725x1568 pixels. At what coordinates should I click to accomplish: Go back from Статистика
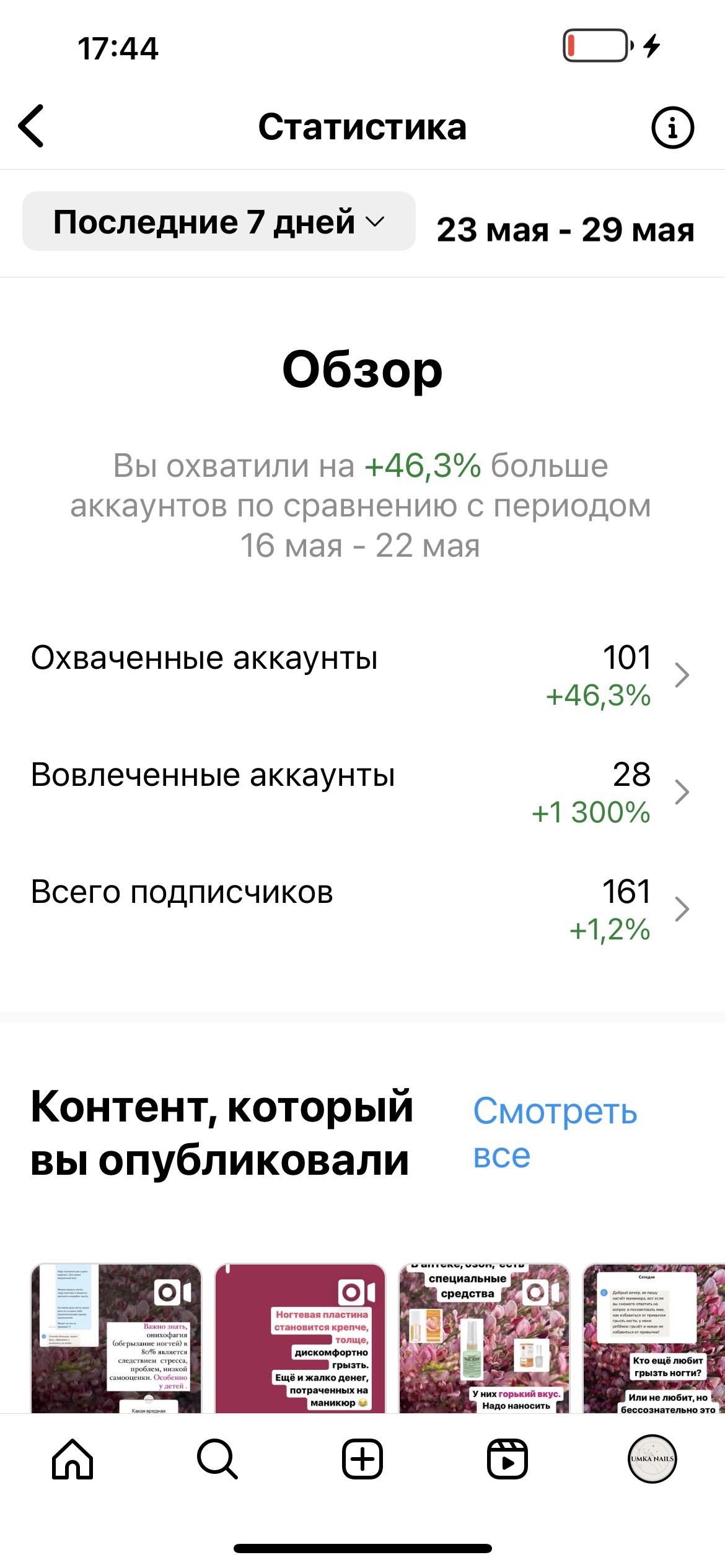coord(32,126)
